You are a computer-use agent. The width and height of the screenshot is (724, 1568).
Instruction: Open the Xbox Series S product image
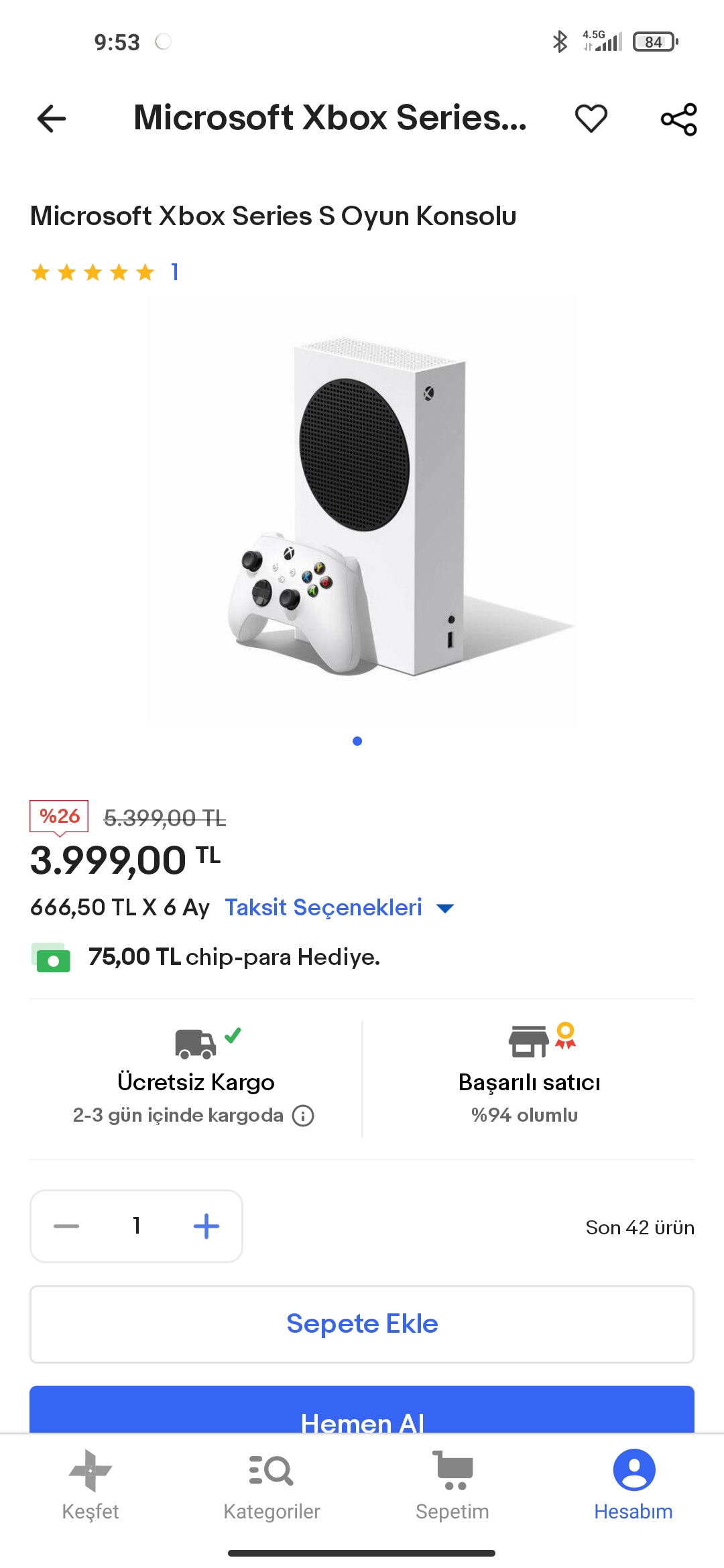pos(362,509)
